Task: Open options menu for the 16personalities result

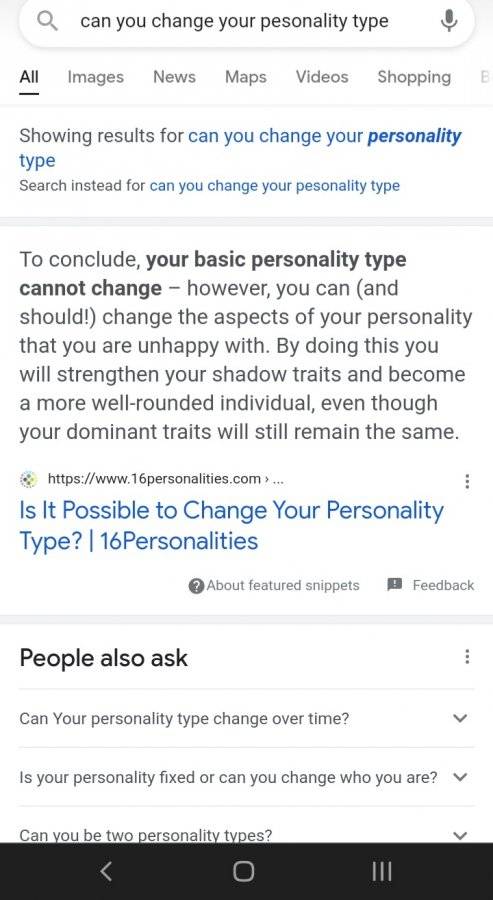Action: coord(467,481)
